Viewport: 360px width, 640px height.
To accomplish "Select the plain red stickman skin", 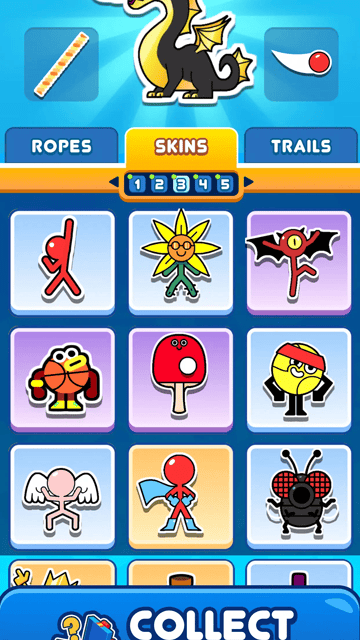I will point(62,263).
